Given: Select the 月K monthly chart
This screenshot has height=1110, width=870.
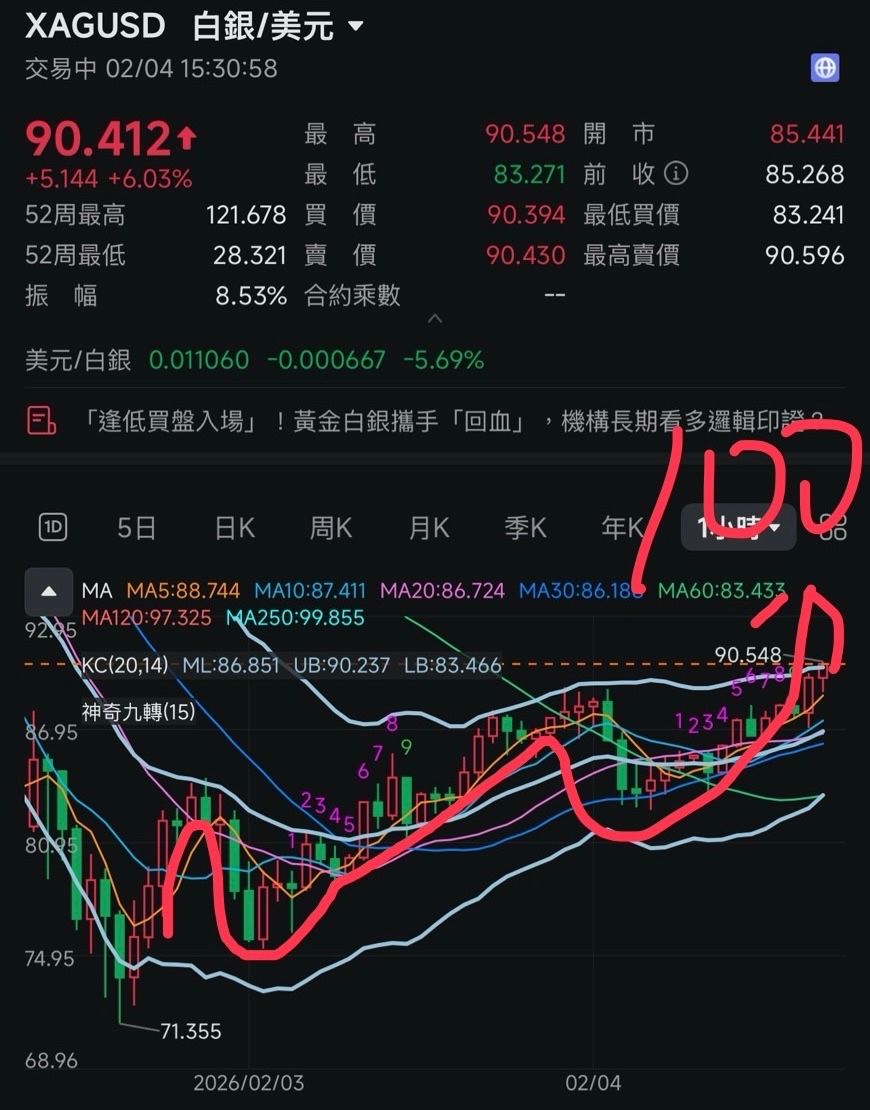Looking at the screenshot, I should tap(428, 527).
